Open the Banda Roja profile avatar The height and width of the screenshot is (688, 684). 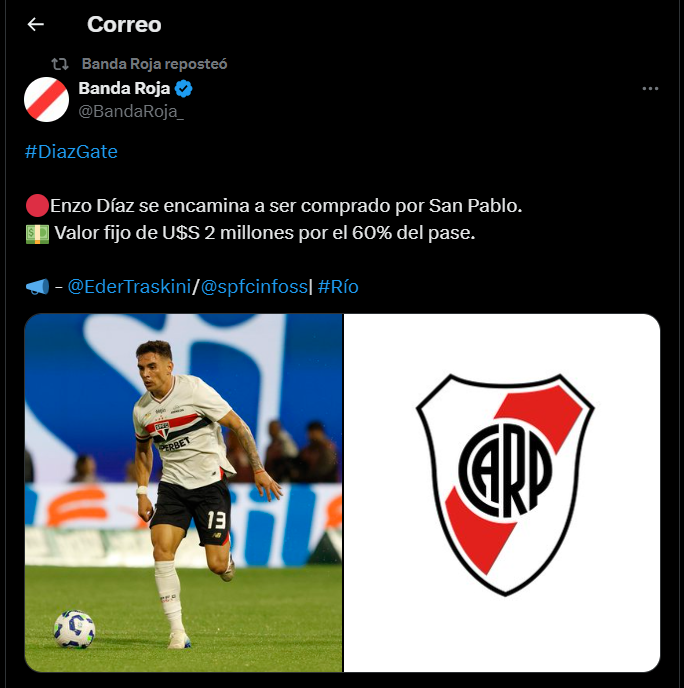click(x=46, y=98)
